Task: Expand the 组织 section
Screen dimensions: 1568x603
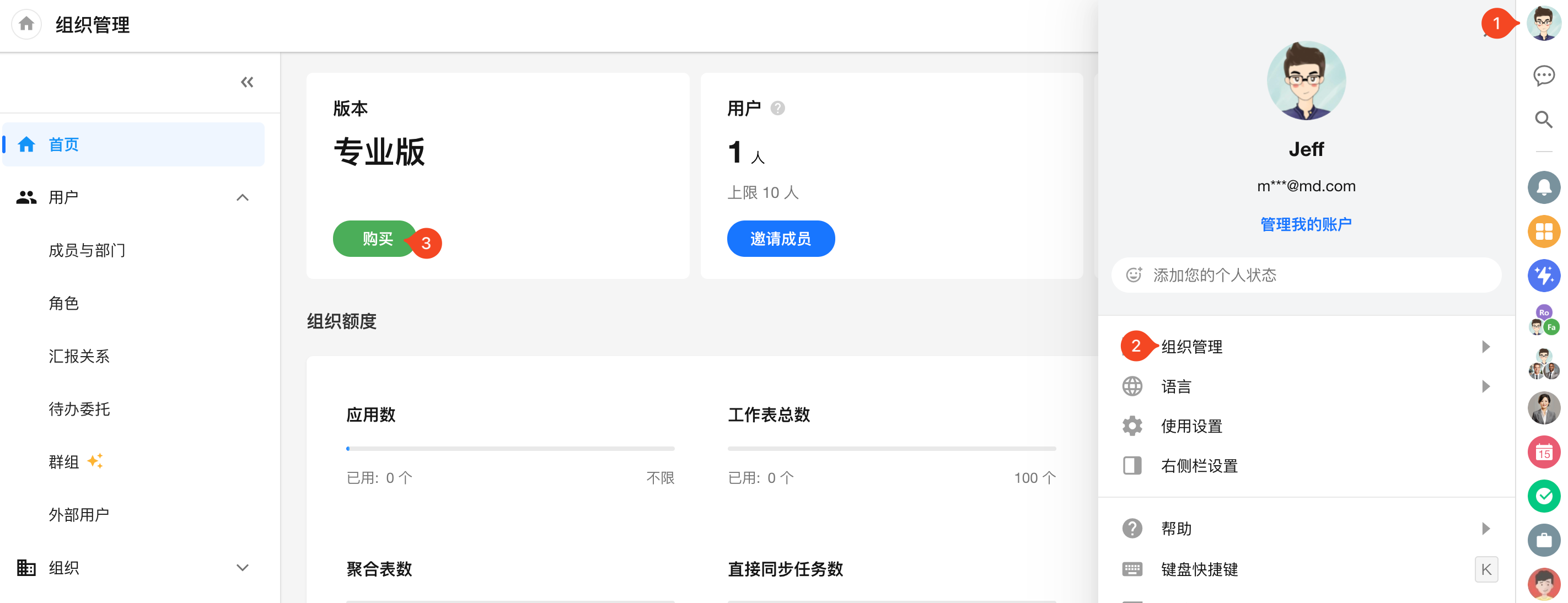Action: [242, 568]
